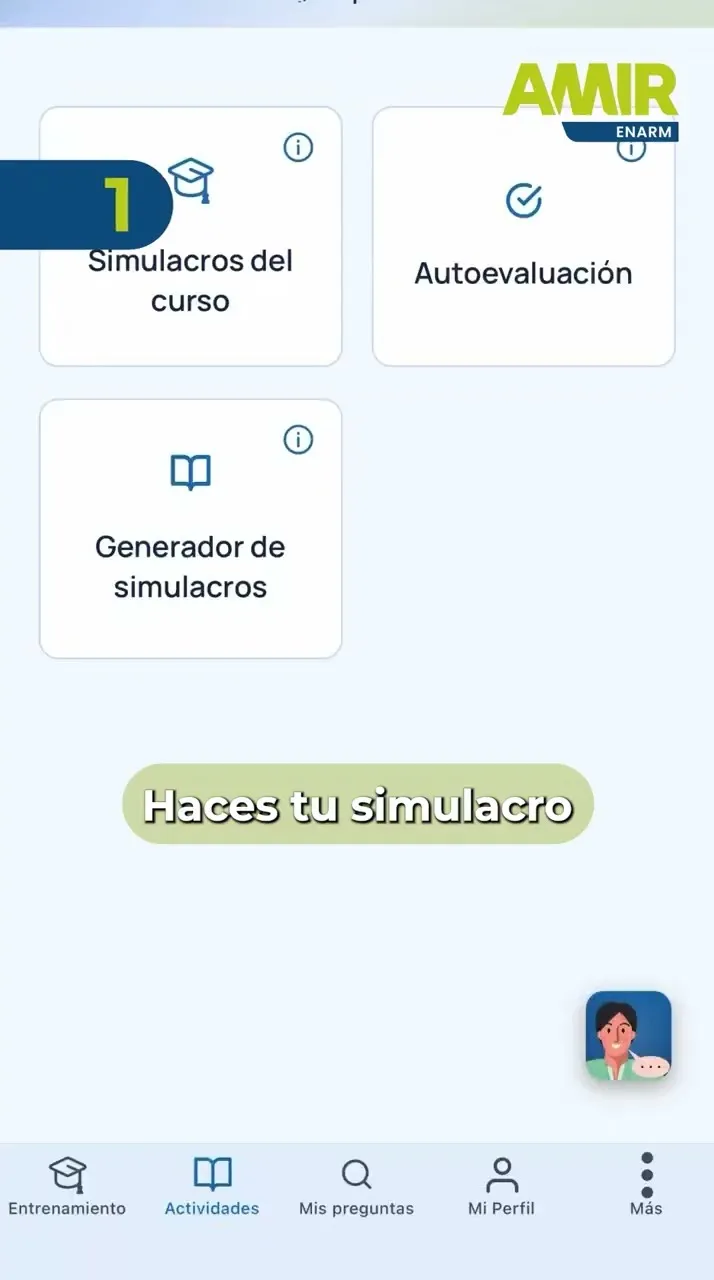The width and height of the screenshot is (714, 1280).
Task: Open the Mi Perfil tab
Action: [x=501, y=1187]
